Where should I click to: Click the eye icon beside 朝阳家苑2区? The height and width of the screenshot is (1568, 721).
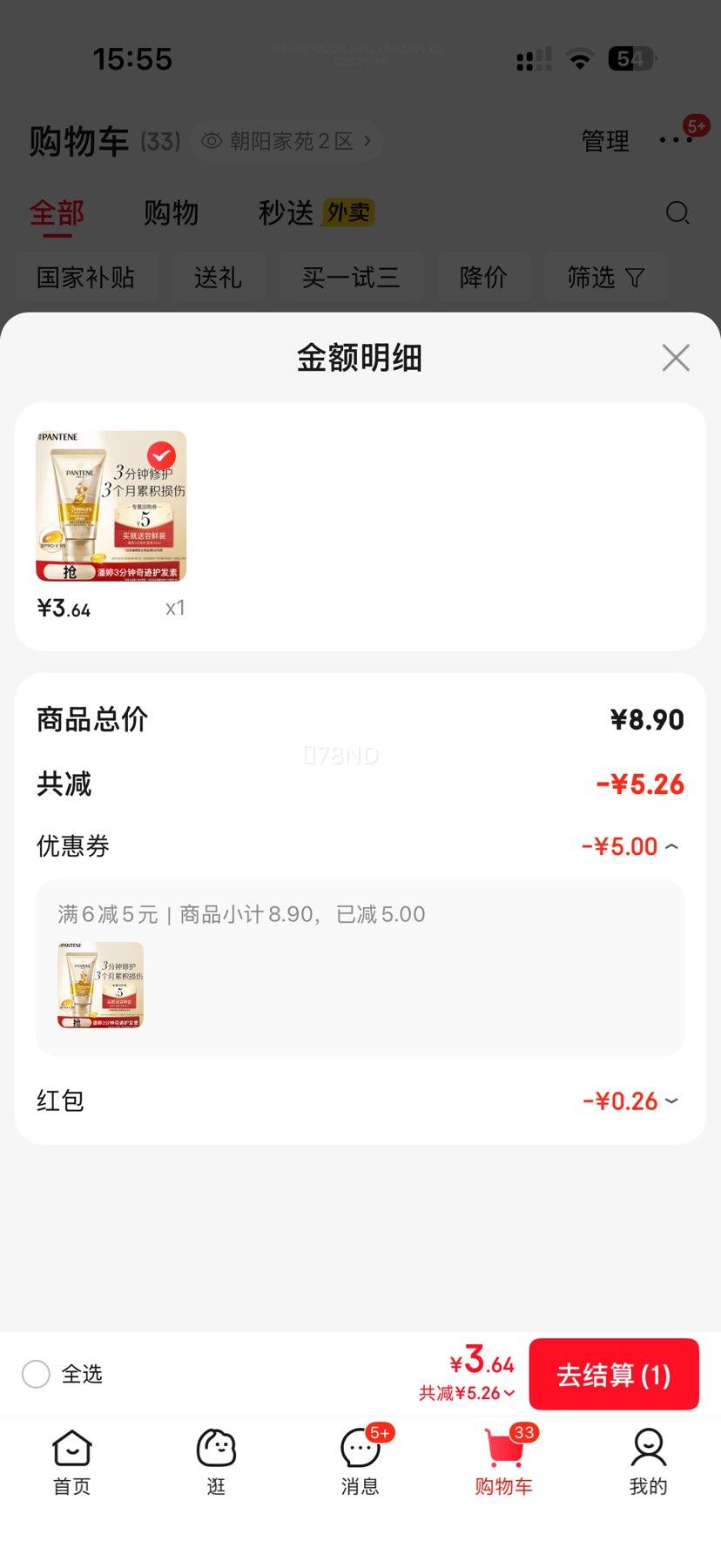click(210, 141)
